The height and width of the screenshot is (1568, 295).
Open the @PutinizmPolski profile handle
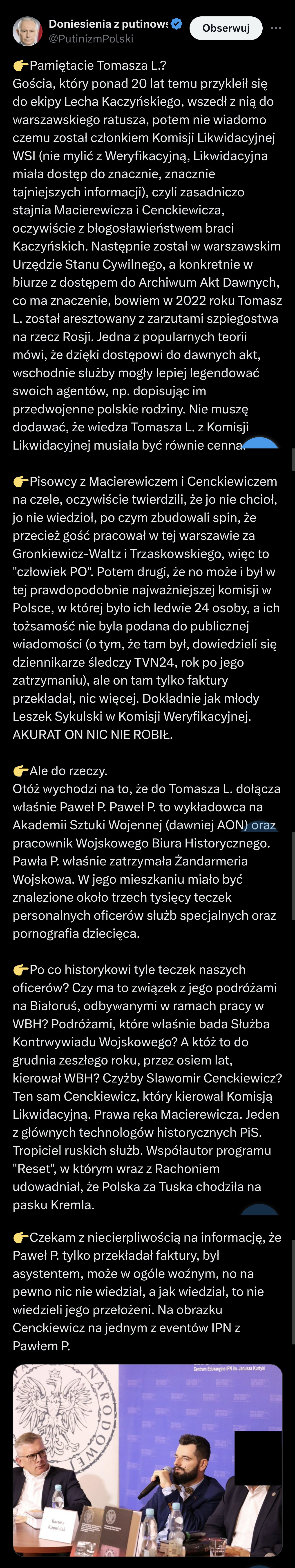coord(91,39)
